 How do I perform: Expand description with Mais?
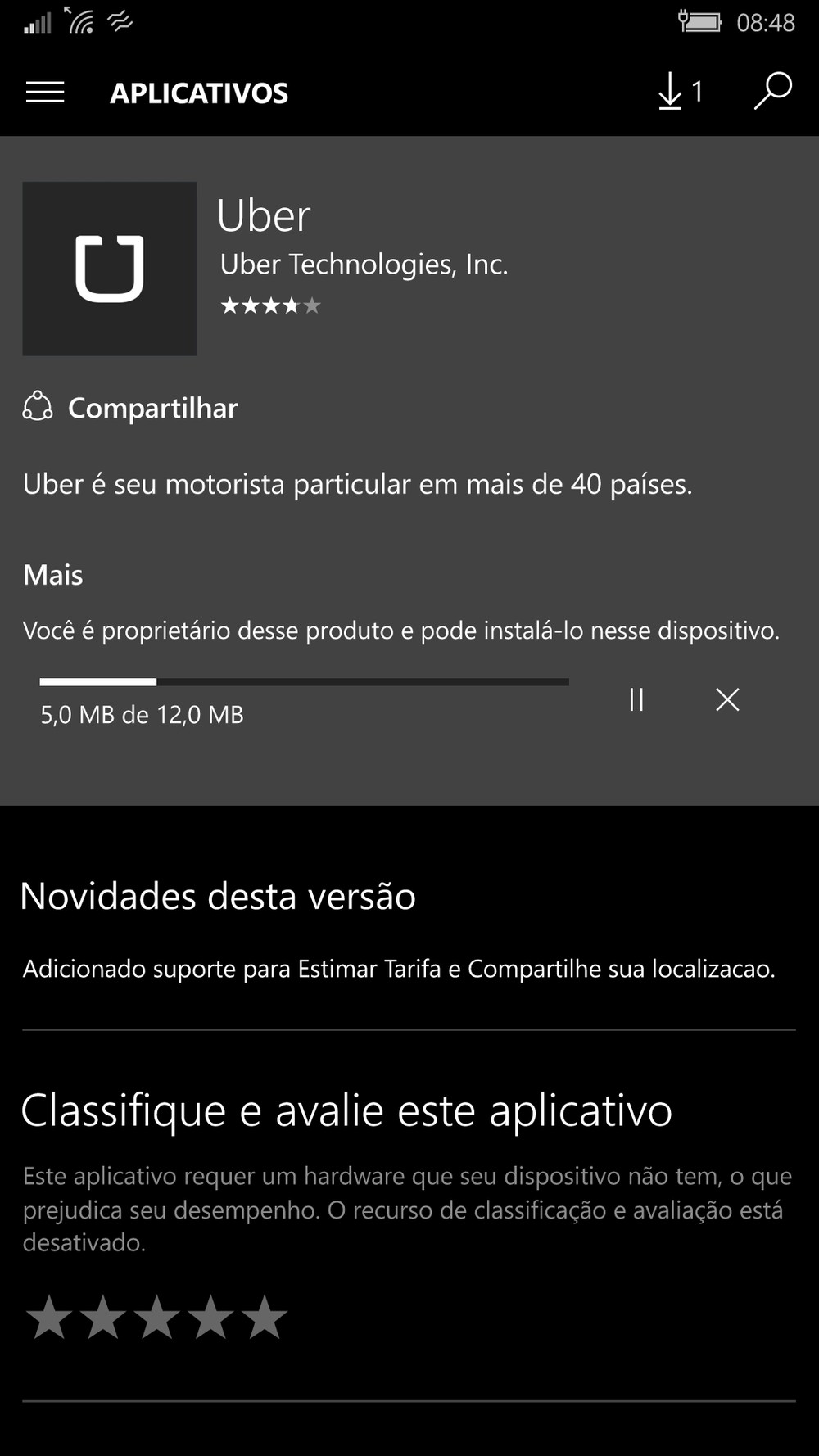pyautogui.click(x=53, y=575)
